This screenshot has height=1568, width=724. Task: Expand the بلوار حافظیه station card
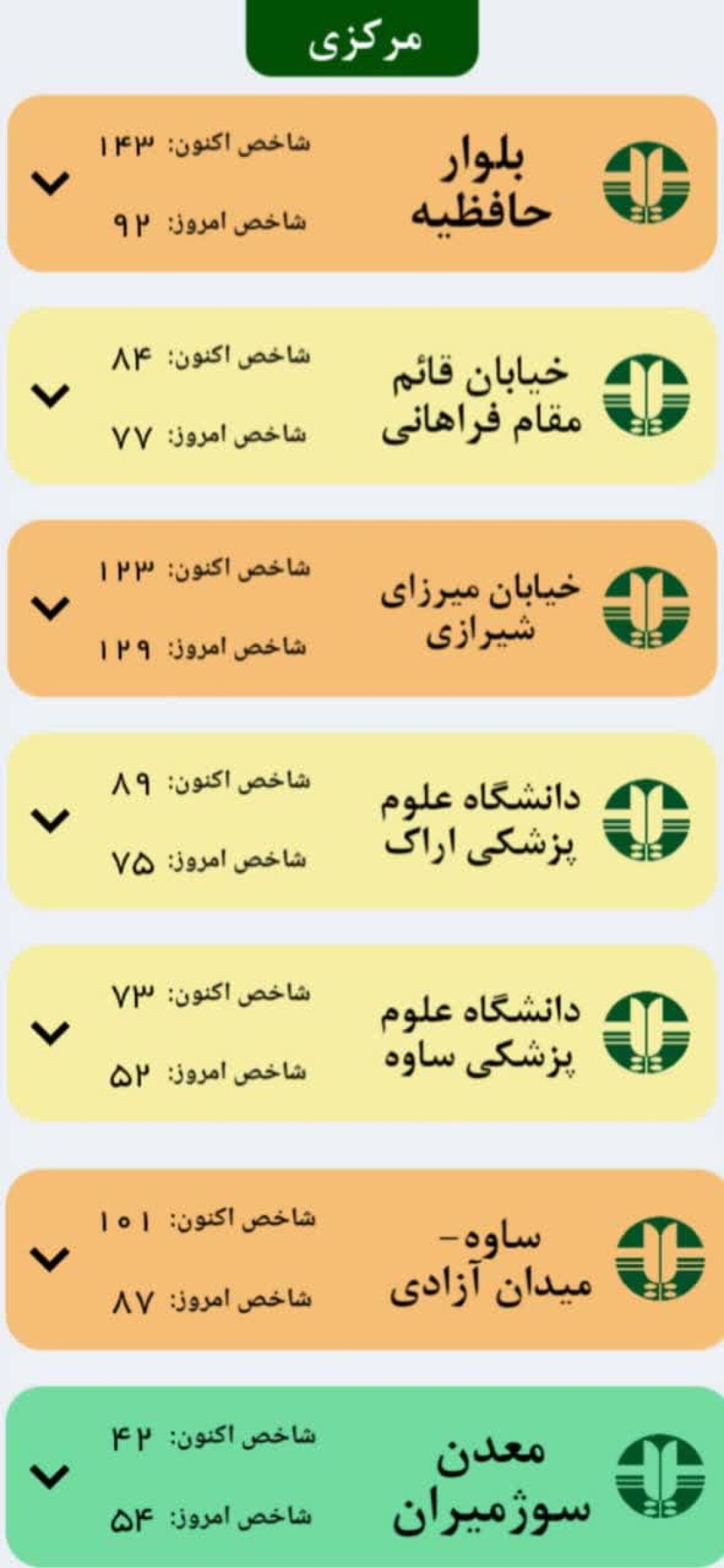click(x=51, y=183)
